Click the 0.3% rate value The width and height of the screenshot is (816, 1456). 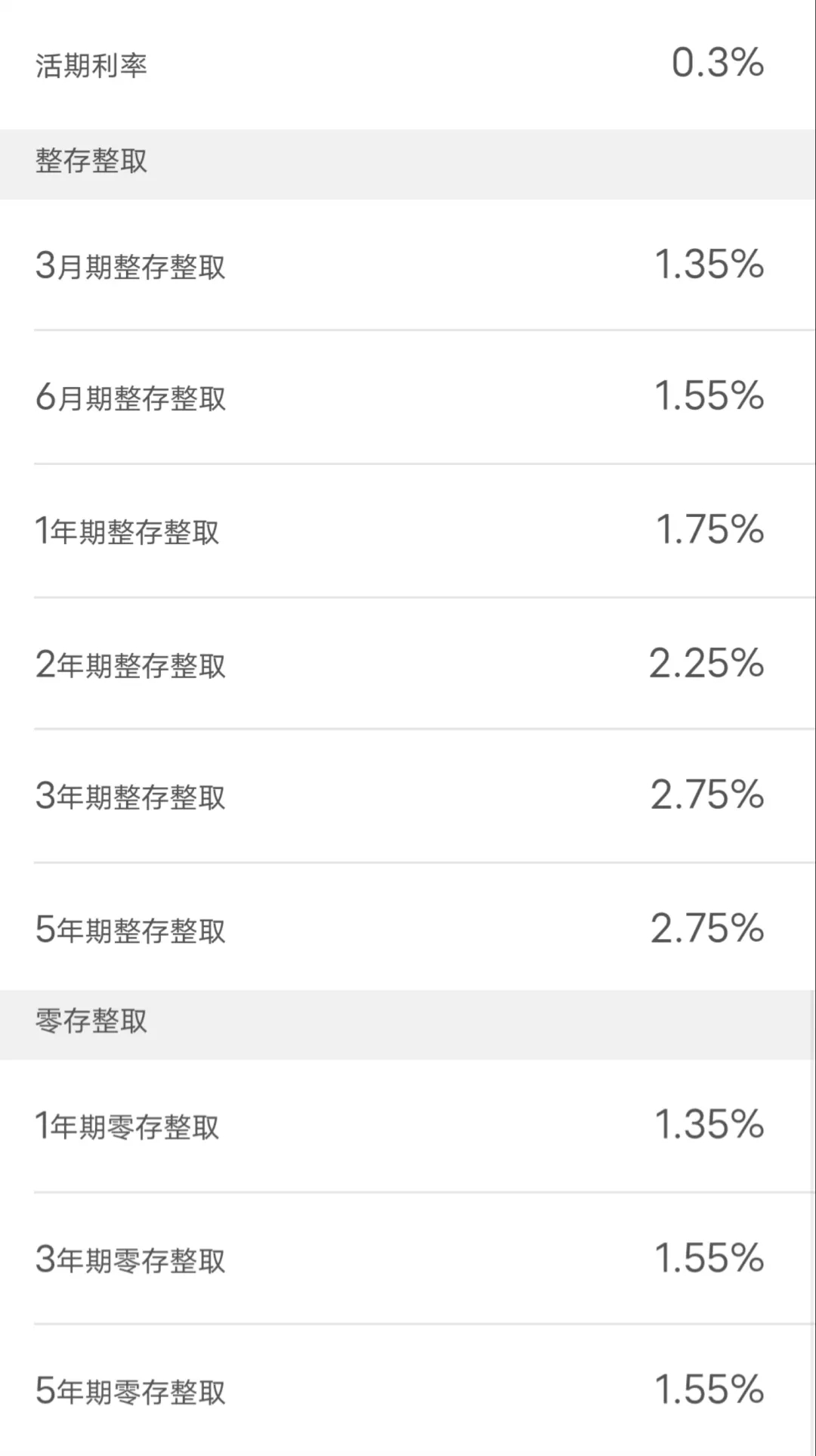pos(716,62)
